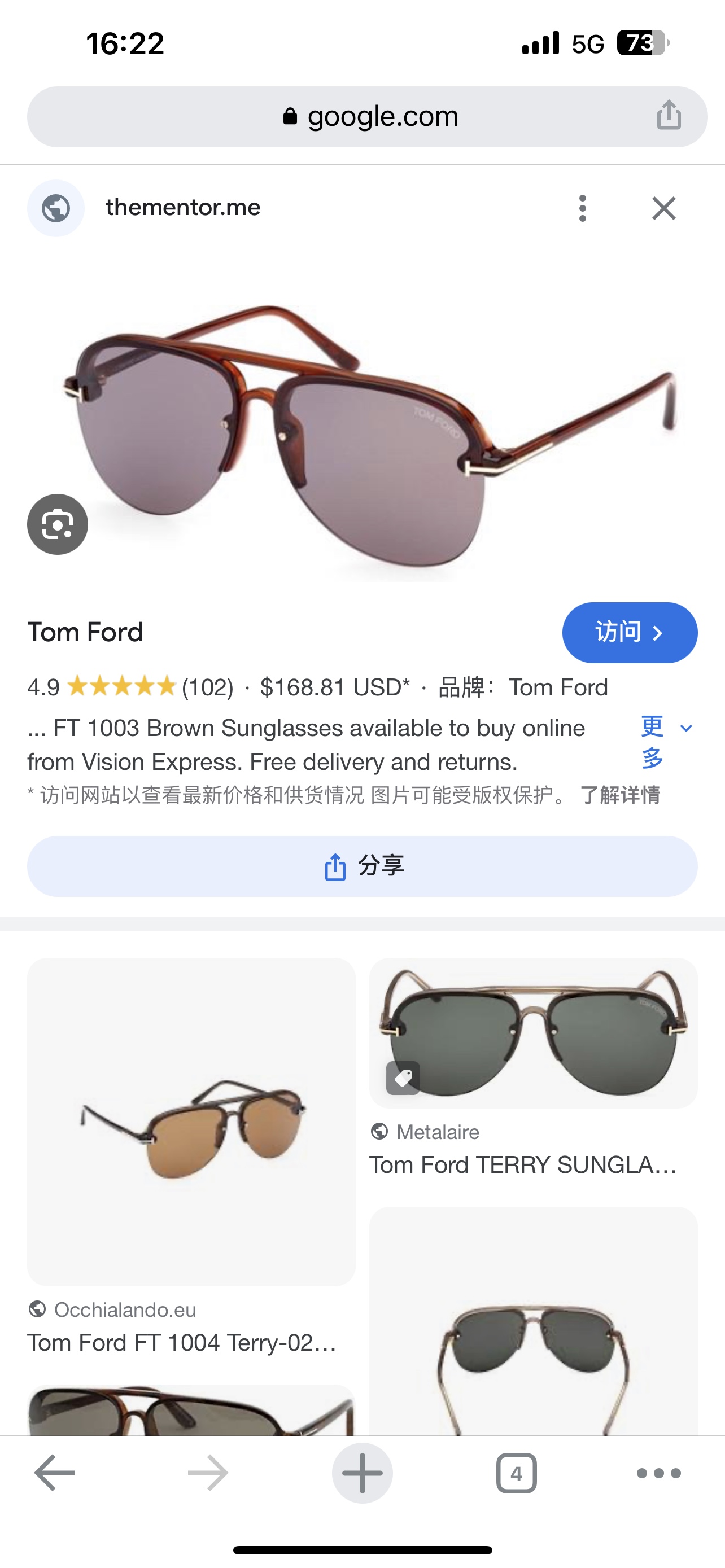The width and height of the screenshot is (725, 1568).
Task: Share the page from the address bar
Action: 669,115
